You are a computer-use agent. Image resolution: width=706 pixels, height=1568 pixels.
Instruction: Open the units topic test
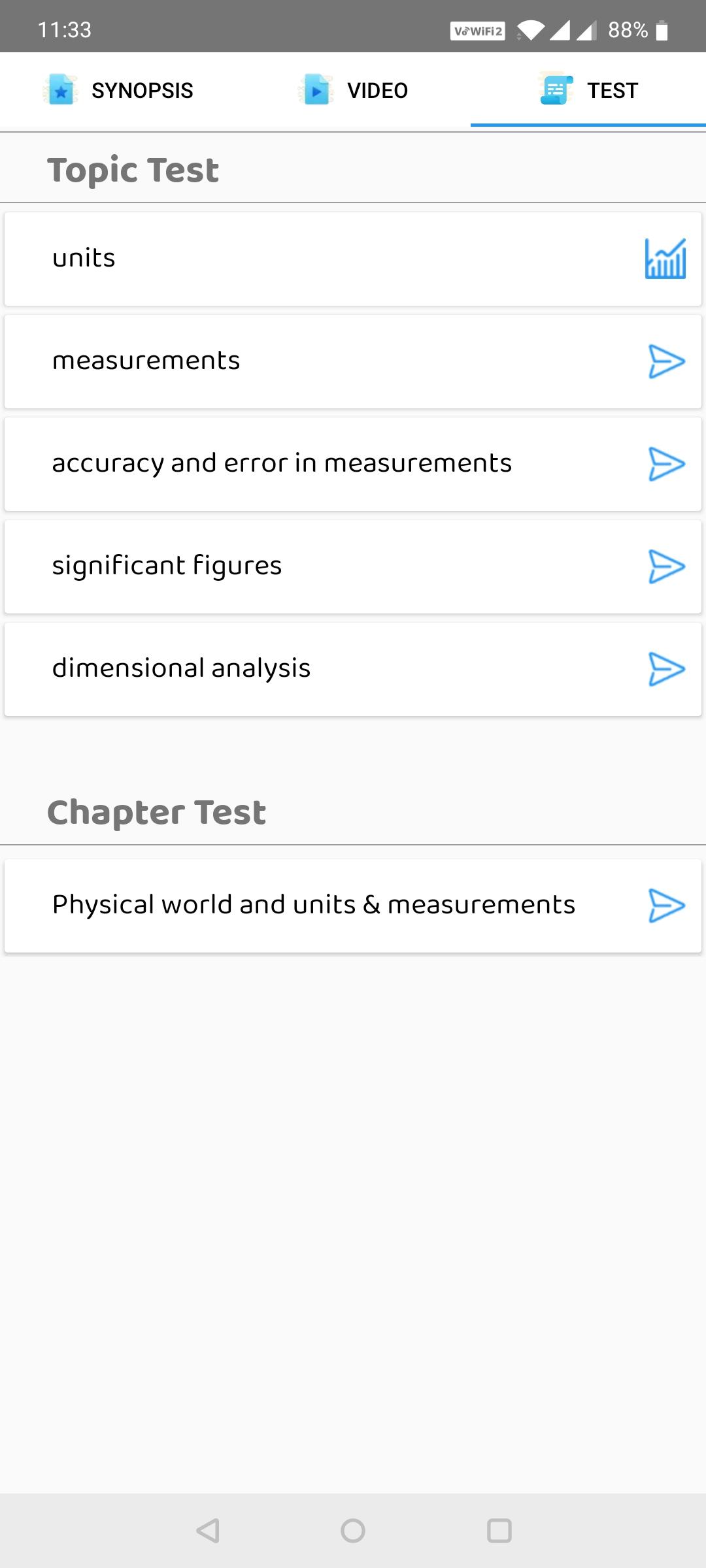353,259
